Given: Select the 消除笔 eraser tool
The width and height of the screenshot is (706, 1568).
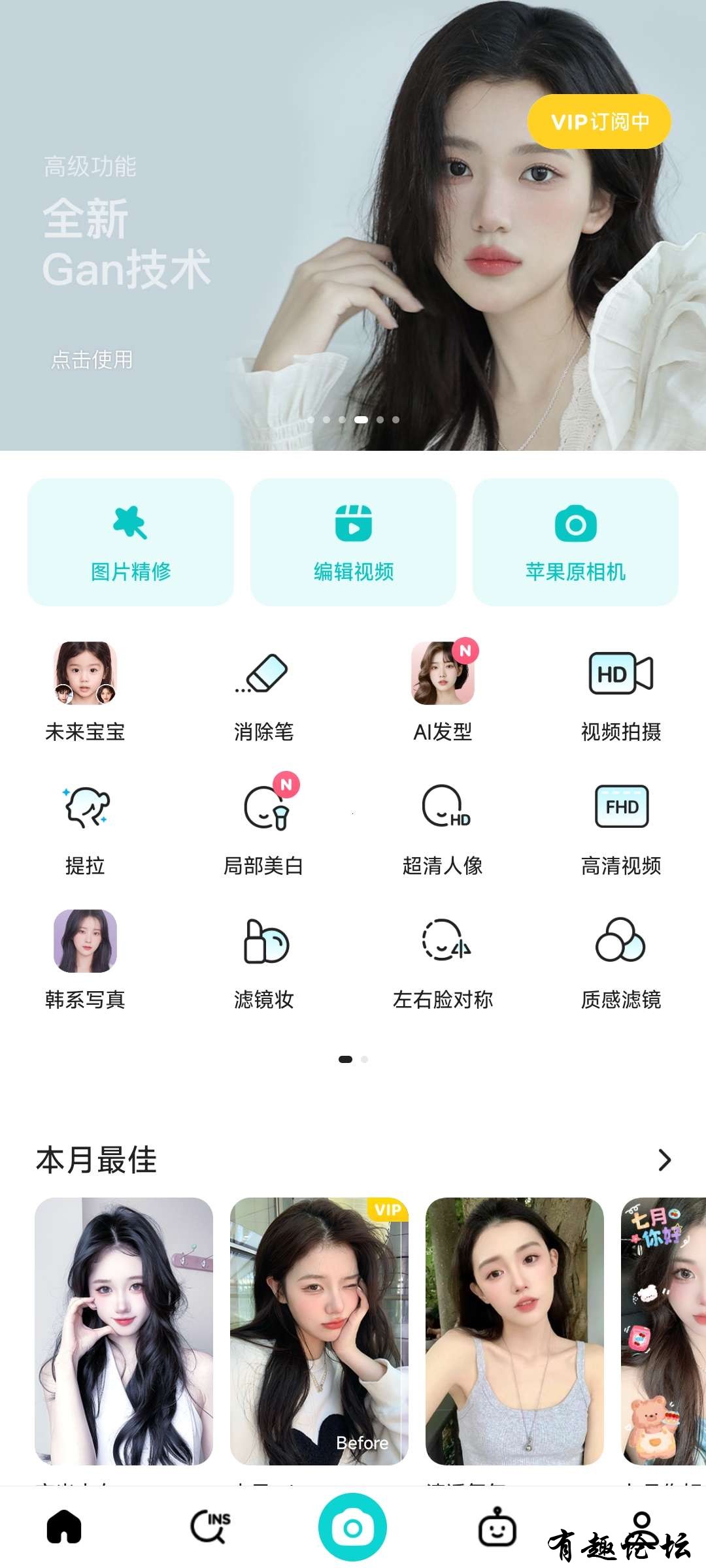Looking at the screenshot, I should 264,691.
